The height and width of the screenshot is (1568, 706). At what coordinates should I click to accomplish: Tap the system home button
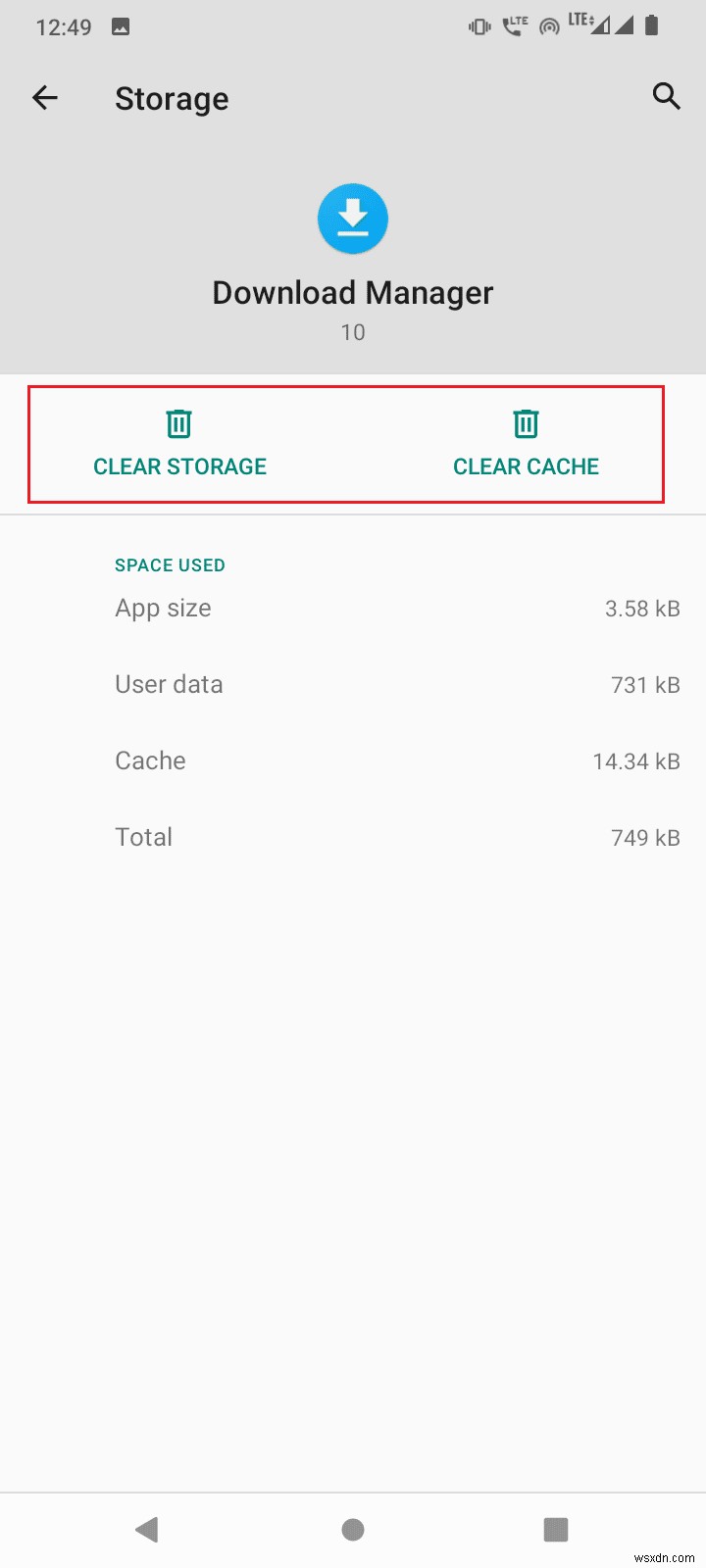(353, 1529)
